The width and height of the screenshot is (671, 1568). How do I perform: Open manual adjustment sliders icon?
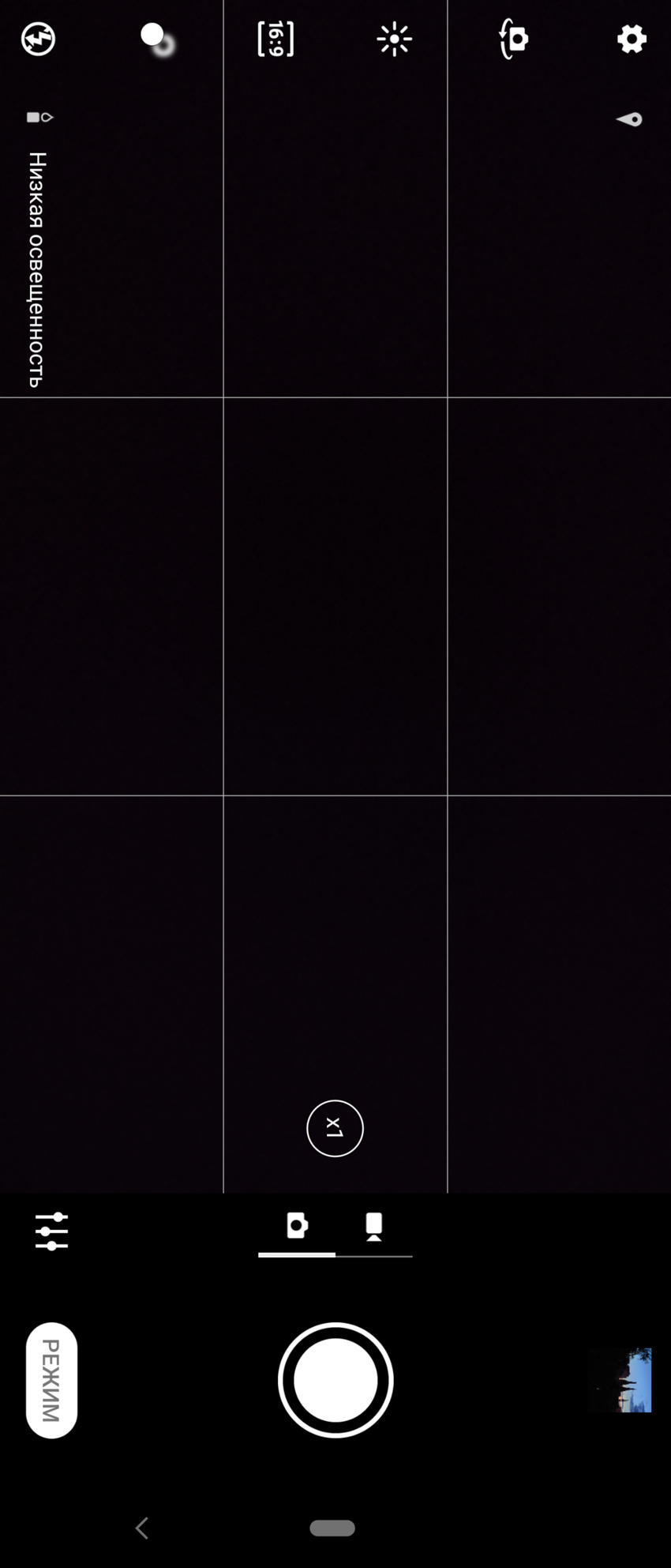tap(51, 1231)
